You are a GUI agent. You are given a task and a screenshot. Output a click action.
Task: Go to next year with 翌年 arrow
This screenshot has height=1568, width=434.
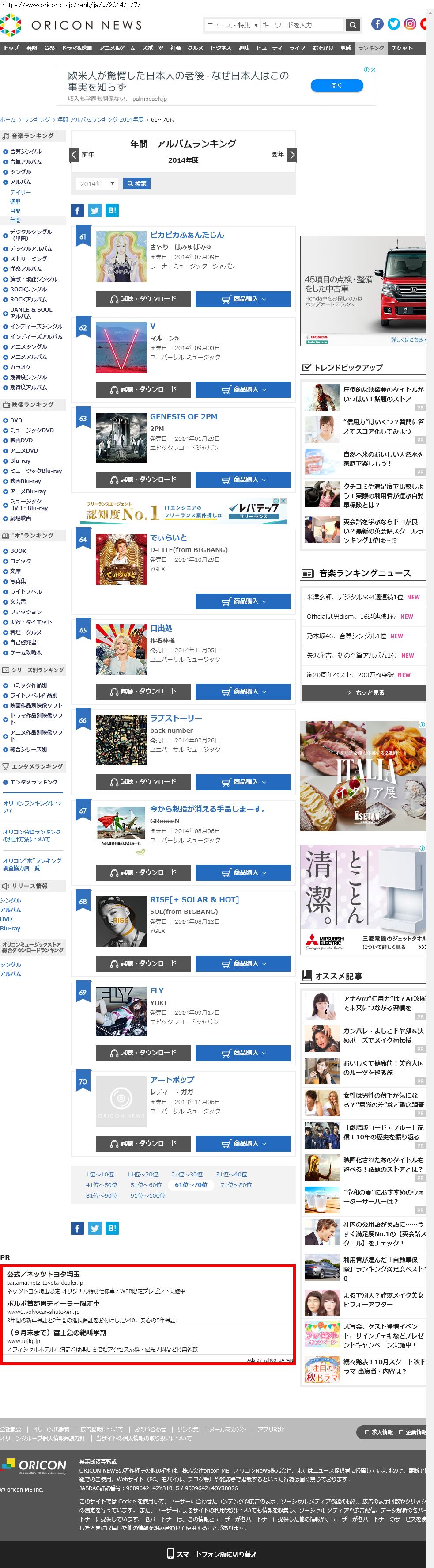click(292, 155)
